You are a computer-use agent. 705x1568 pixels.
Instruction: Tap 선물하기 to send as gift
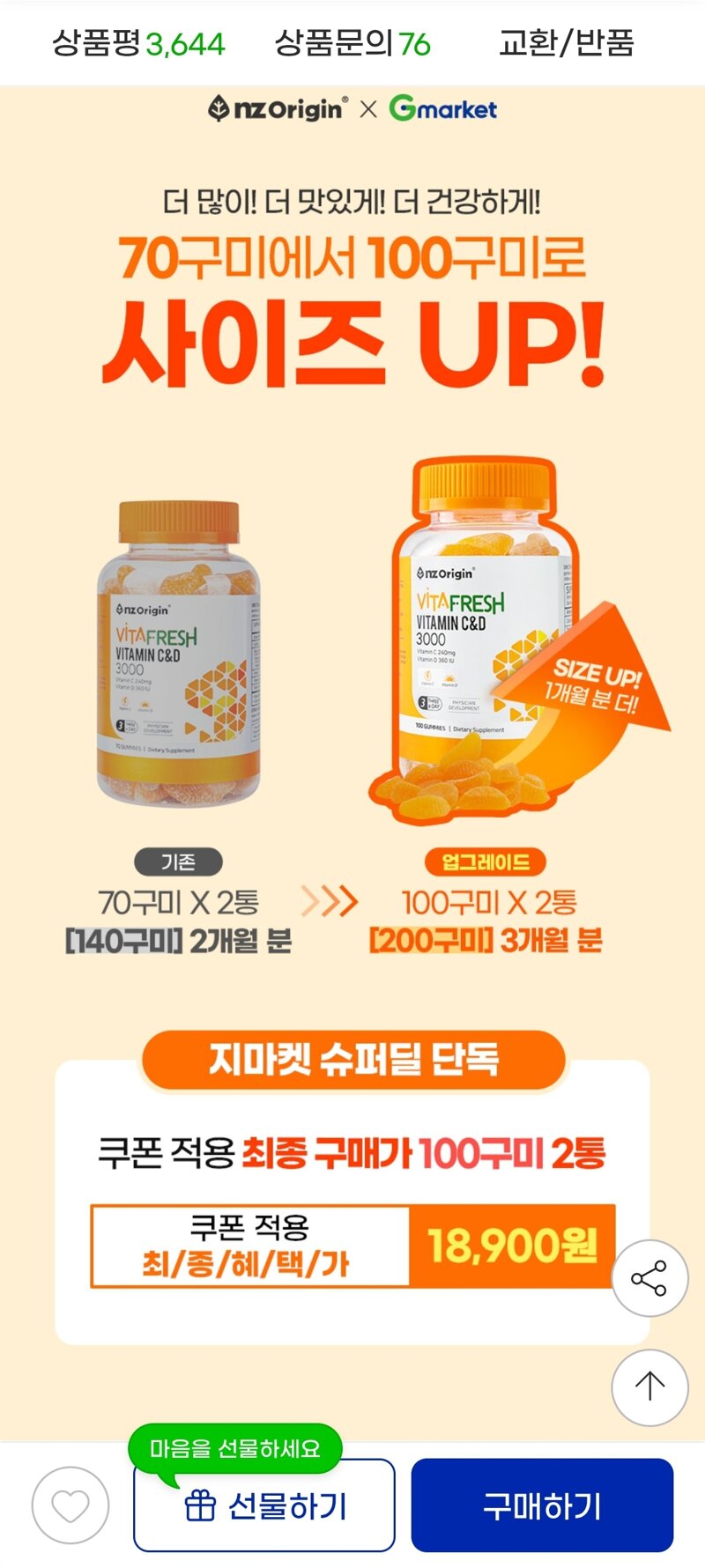tap(264, 1505)
